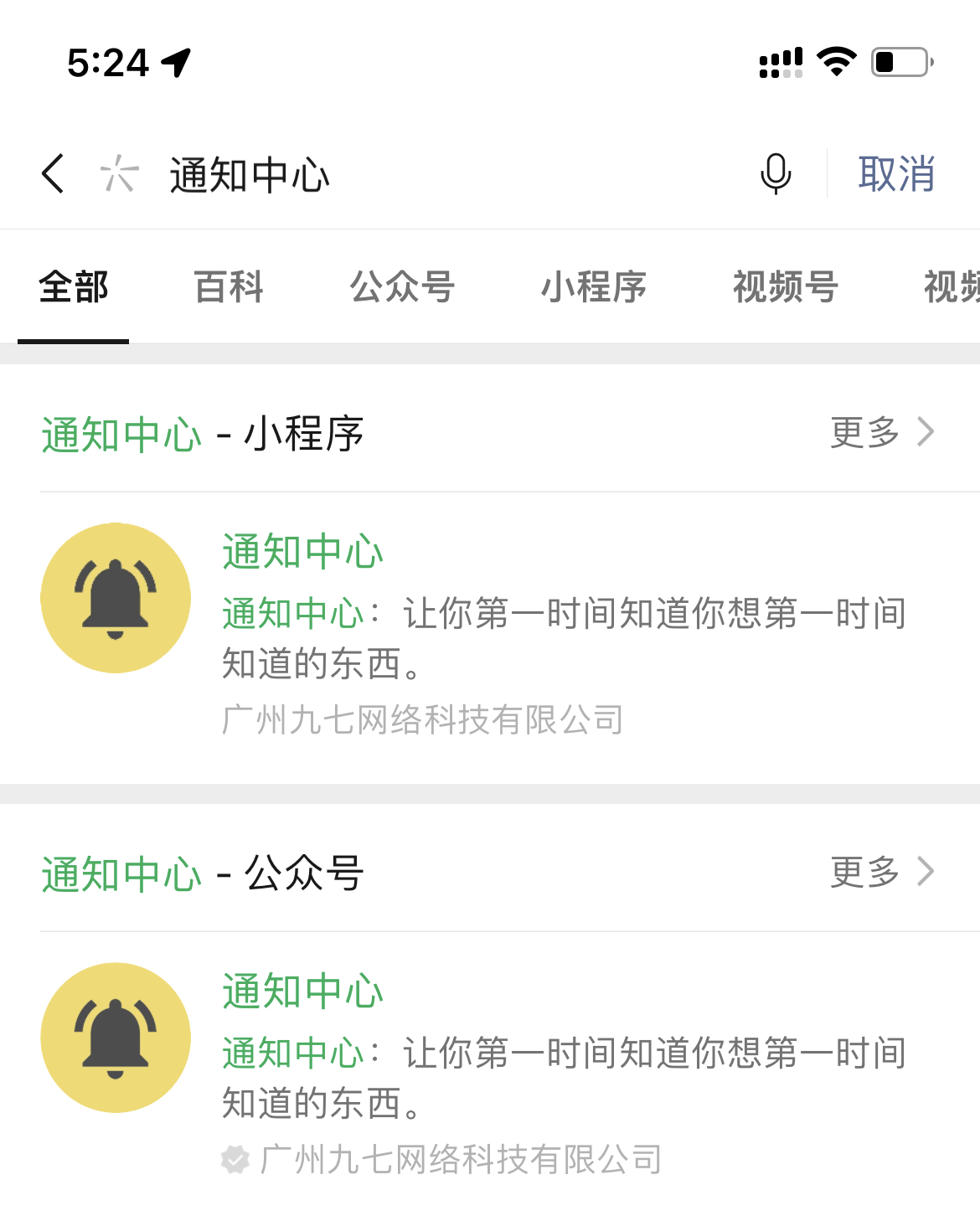Tap 取消 to cancel the search
The height and width of the screenshot is (1221, 980).
click(896, 174)
